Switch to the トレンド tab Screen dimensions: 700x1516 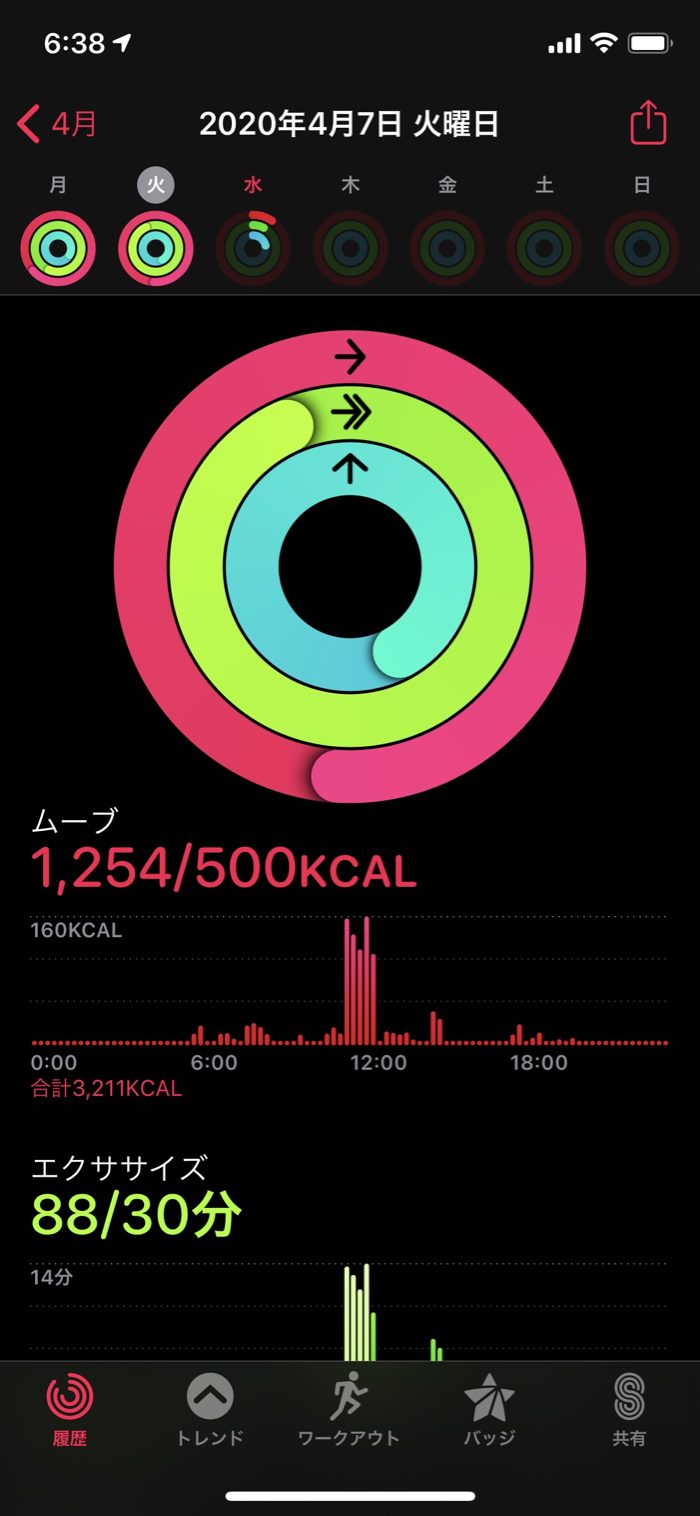pos(210,1408)
